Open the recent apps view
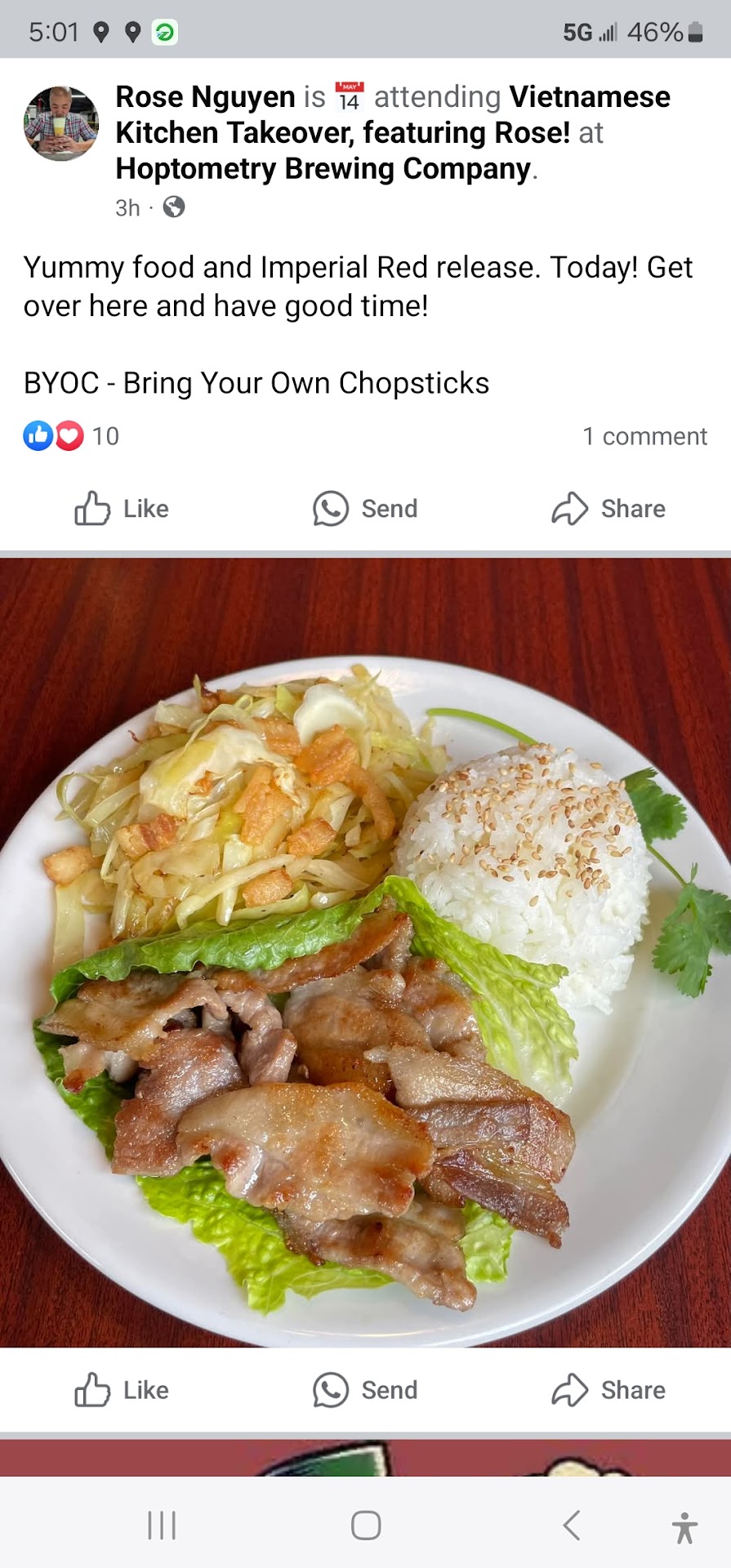731x1568 pixels. coord(162,1525)
